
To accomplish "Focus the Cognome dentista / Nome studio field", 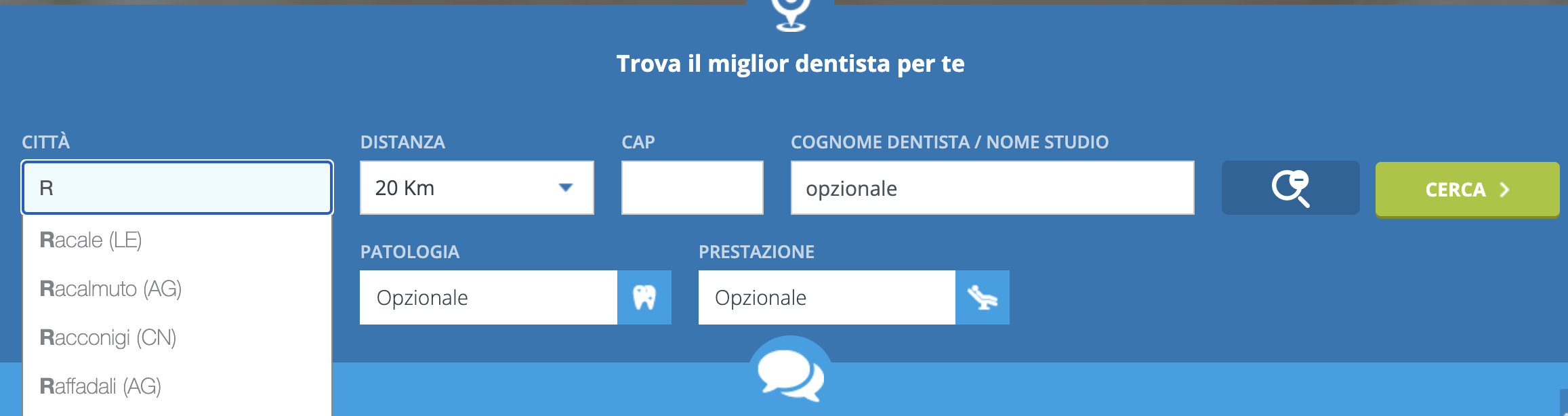I will (x=992, y=188).
